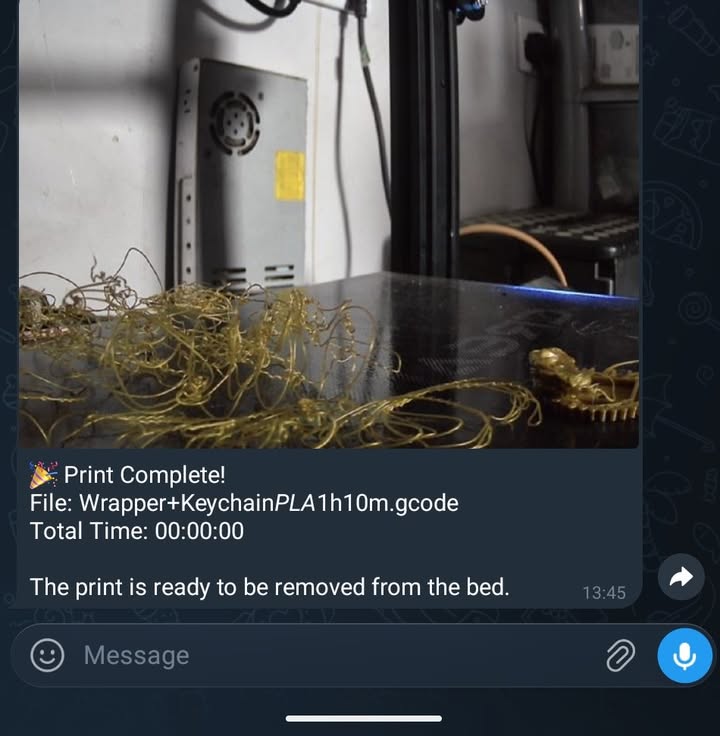Attach a file with the paperclip
Image resolution: width=720 pixels, height=736 pixels.
(621, 656)
